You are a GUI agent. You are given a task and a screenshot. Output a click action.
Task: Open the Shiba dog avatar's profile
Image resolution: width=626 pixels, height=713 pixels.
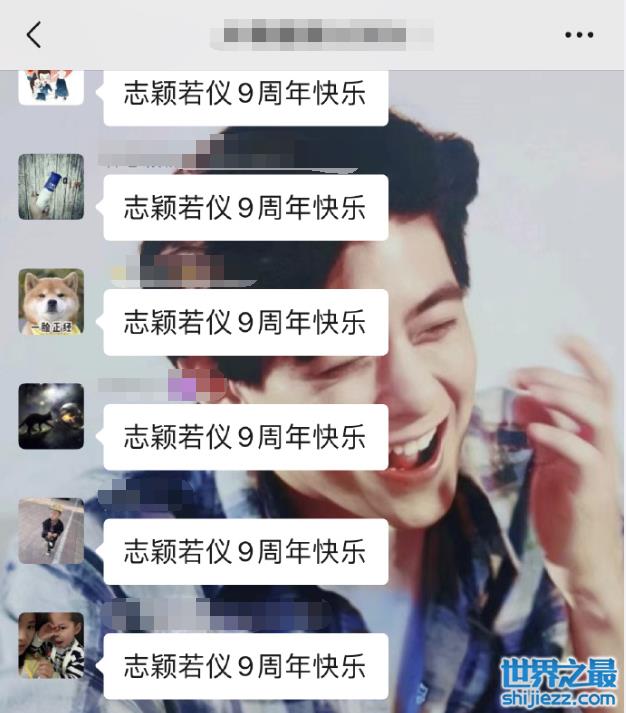pos(51,302)
